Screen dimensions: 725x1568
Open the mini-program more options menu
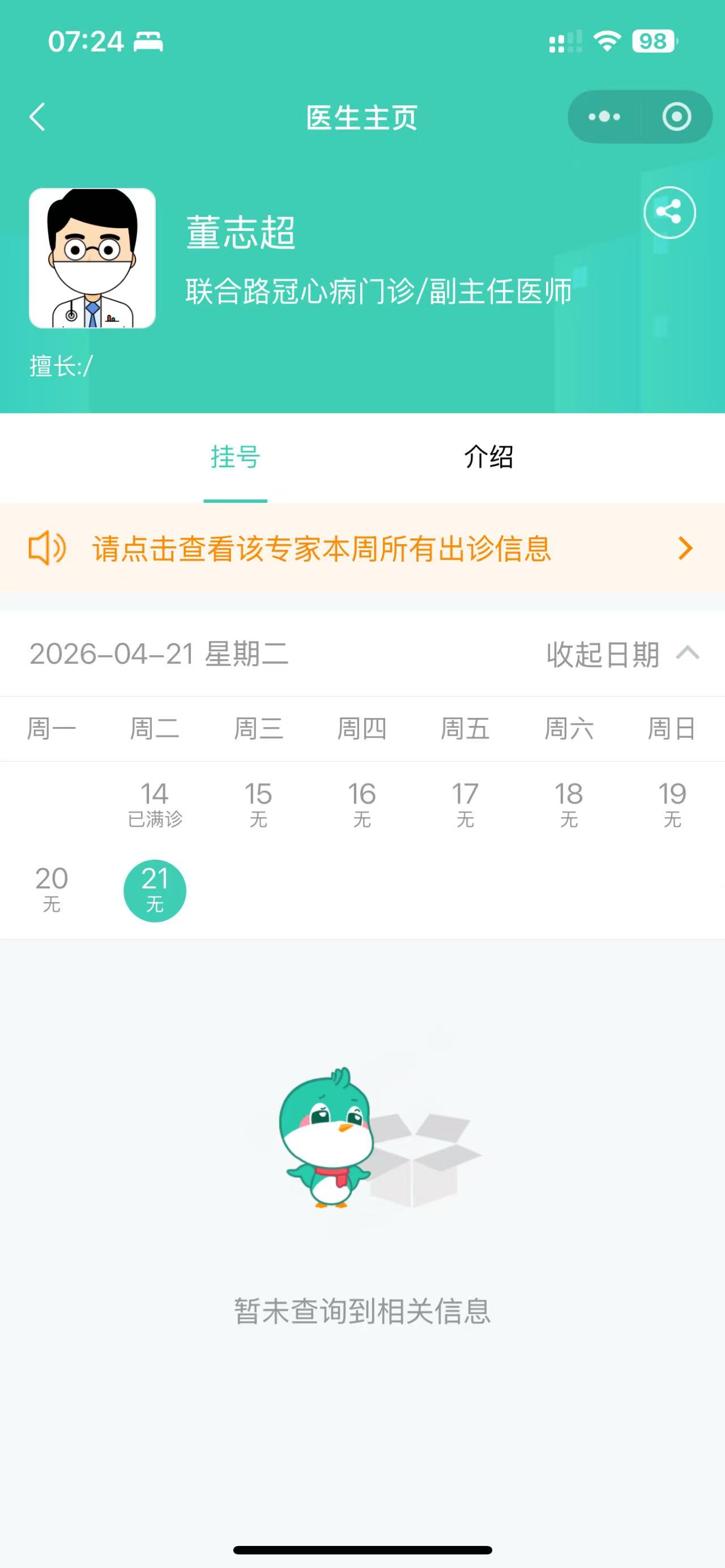[x=604, y=117]
